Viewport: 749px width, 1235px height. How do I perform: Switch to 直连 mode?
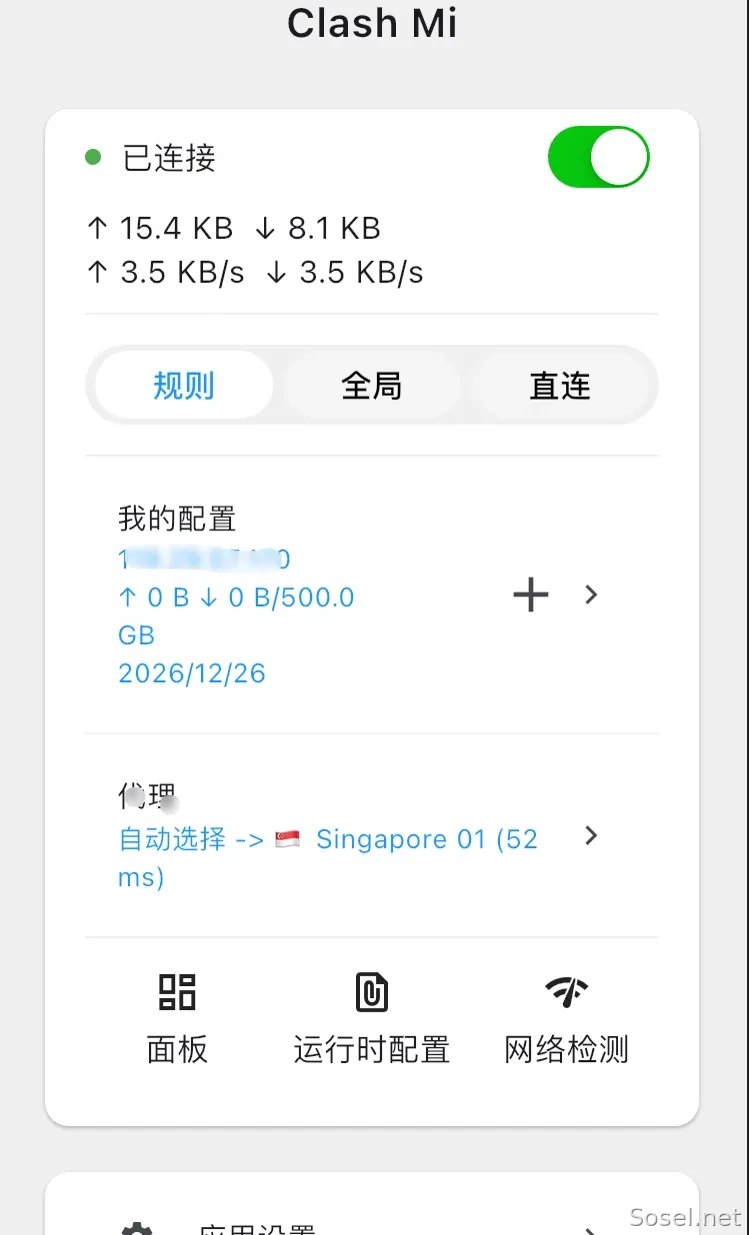[x=560, y=385]
